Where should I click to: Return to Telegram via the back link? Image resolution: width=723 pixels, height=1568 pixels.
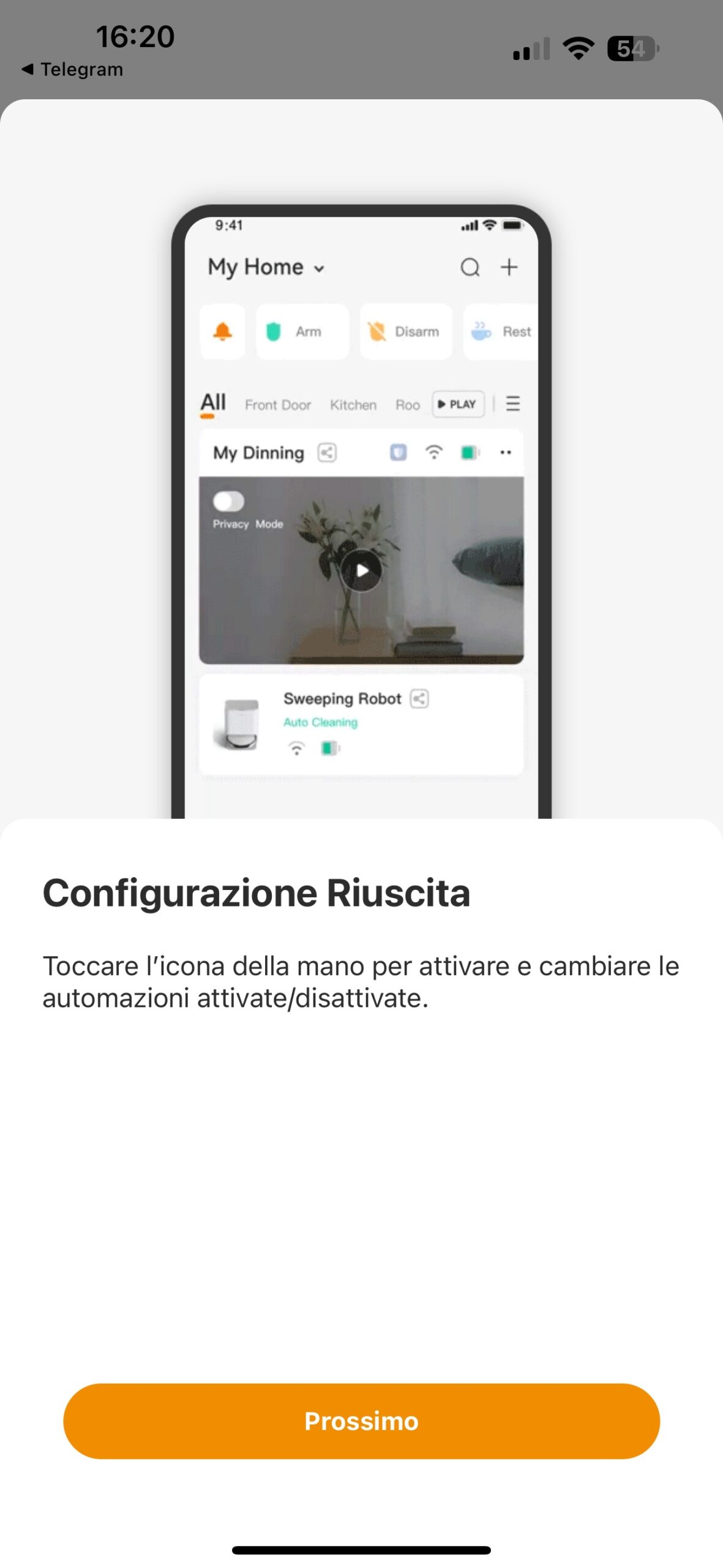click(x=72, y=70)
